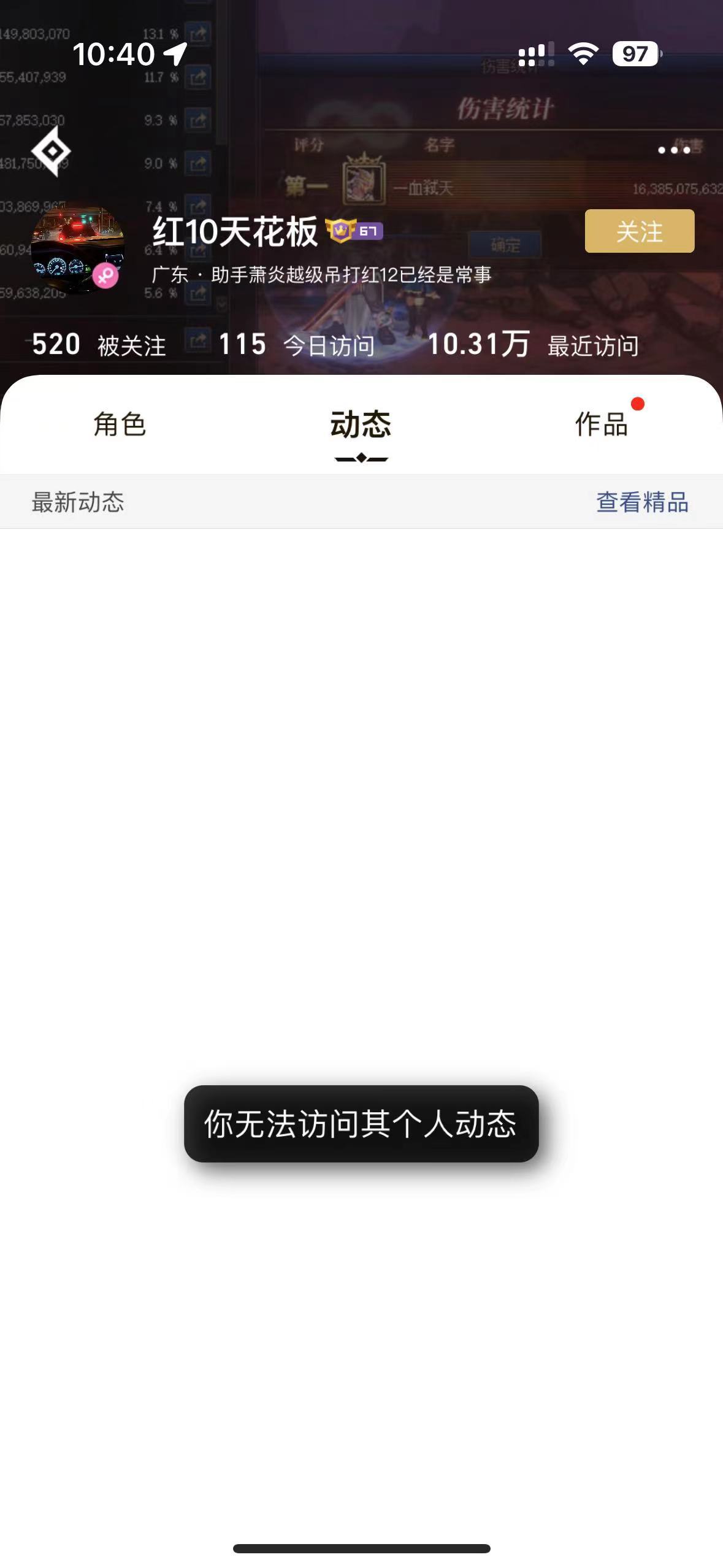Follow 红10天花板 with 关注 button

tap(639, 231)
